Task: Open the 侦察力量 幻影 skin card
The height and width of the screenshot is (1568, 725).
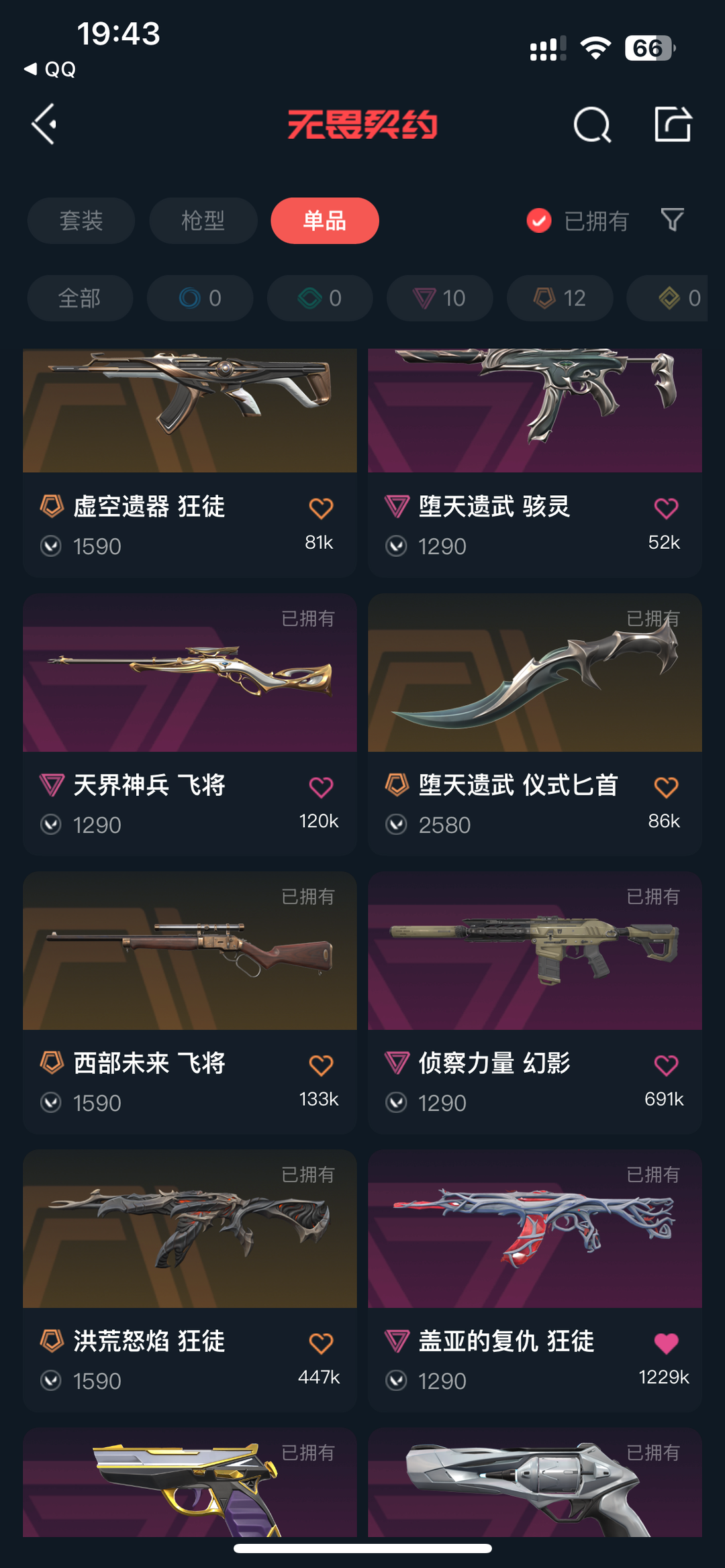Action: [535, 1003]
